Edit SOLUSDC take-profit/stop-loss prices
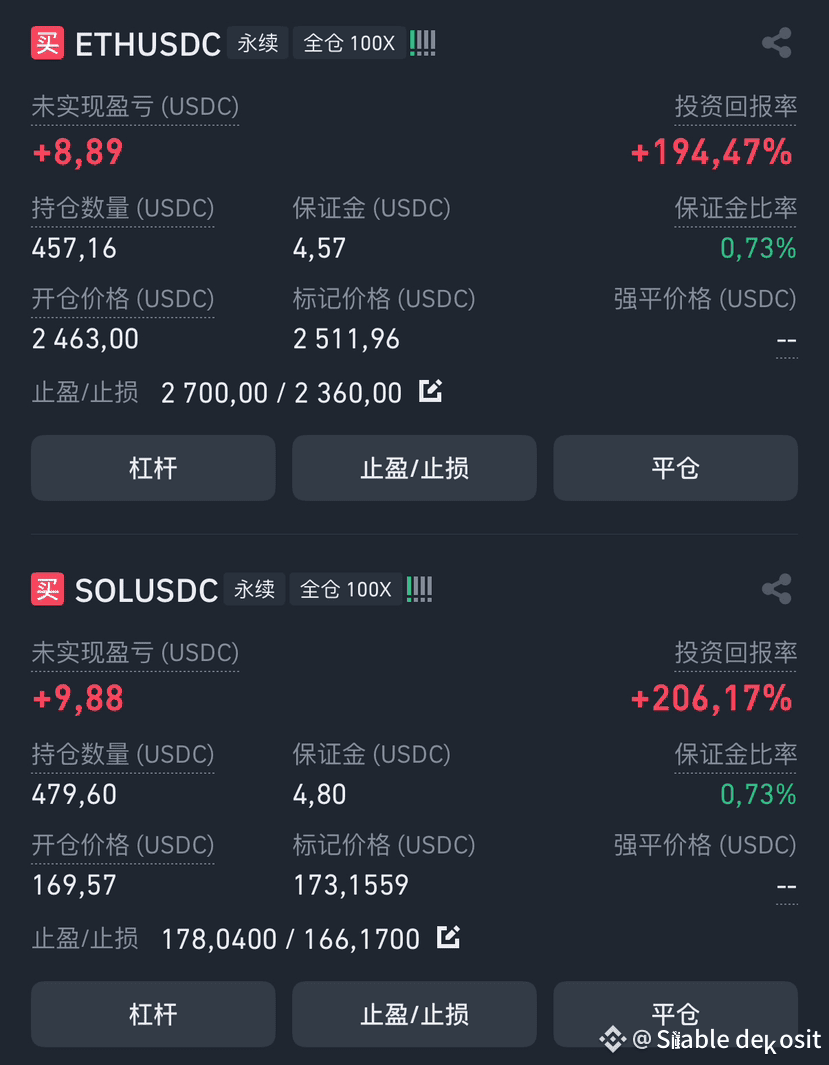The image size is (829, 1065). (448, 937)
